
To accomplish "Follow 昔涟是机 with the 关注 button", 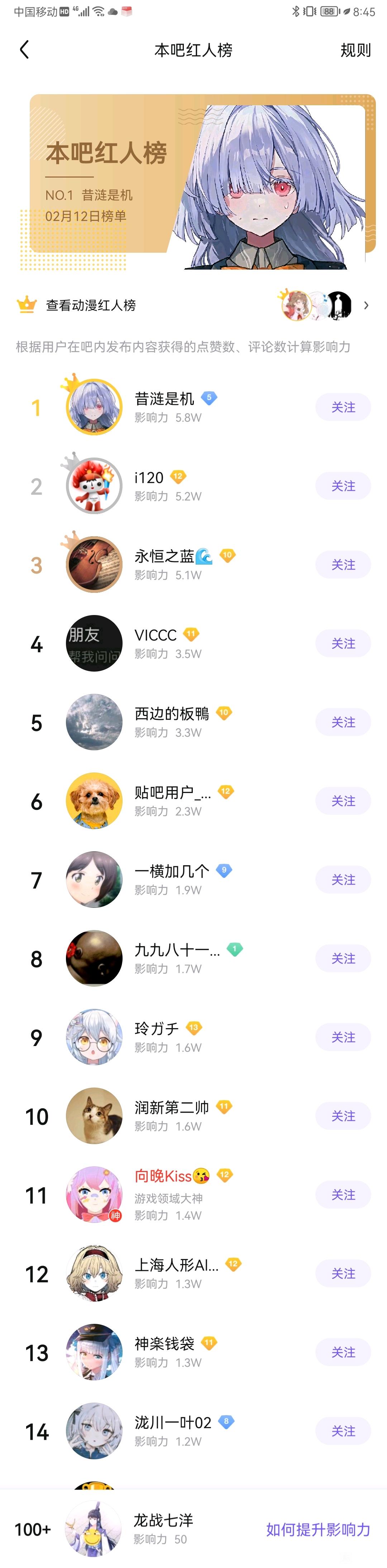I will (343, 407).
